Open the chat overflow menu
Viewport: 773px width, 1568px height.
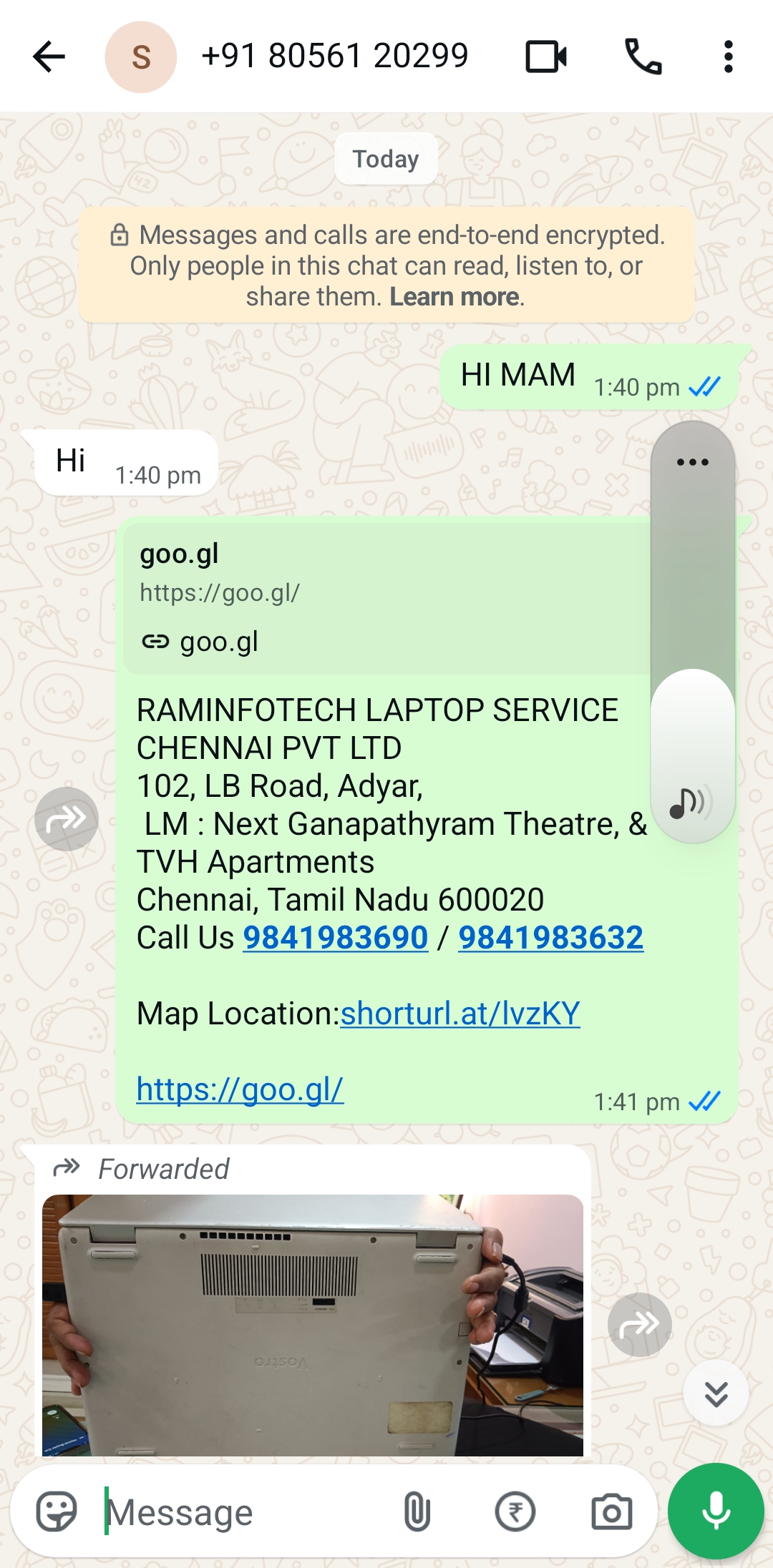click(x=728, y=57)
